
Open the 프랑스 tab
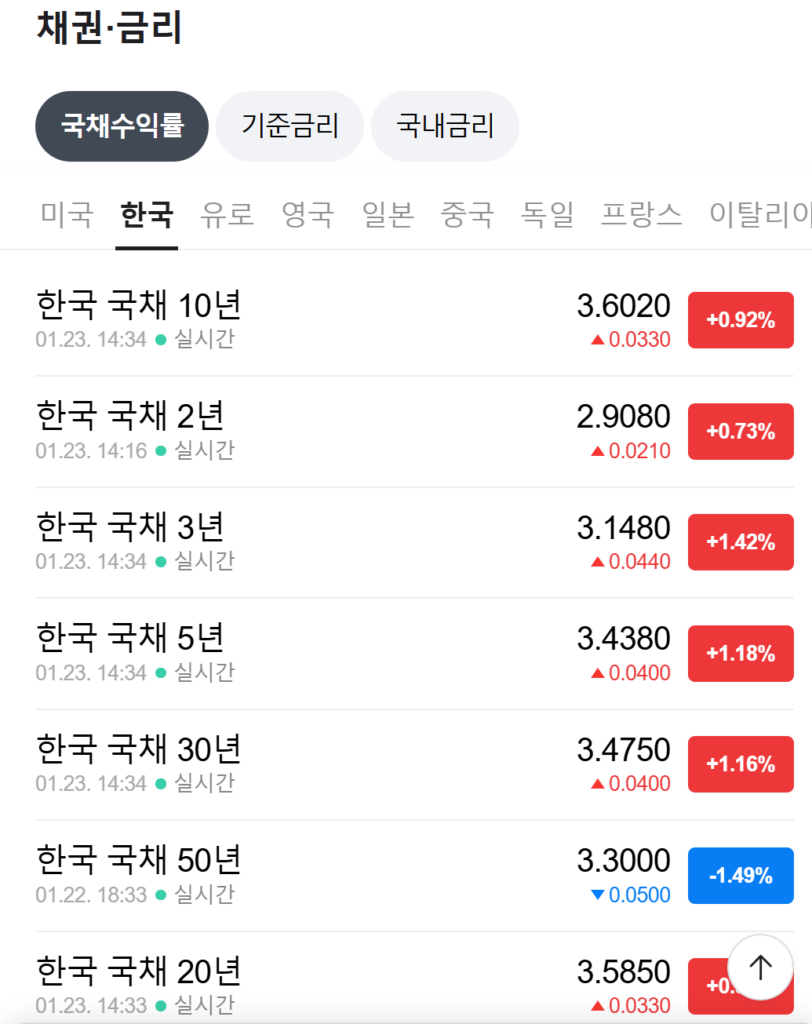(x=642, y=214)
